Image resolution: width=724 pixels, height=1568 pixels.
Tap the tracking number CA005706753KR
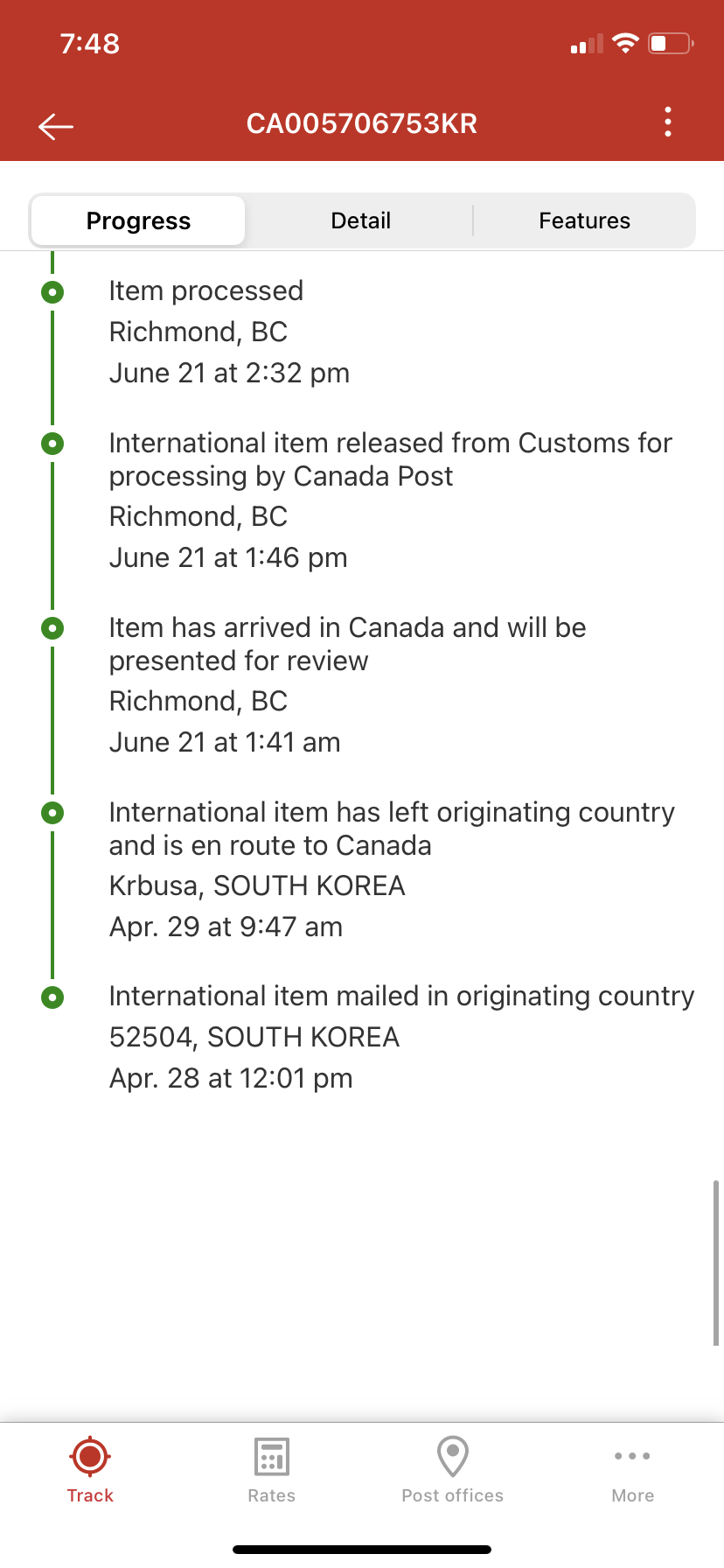pyautogui.click(x=361, y=123)
